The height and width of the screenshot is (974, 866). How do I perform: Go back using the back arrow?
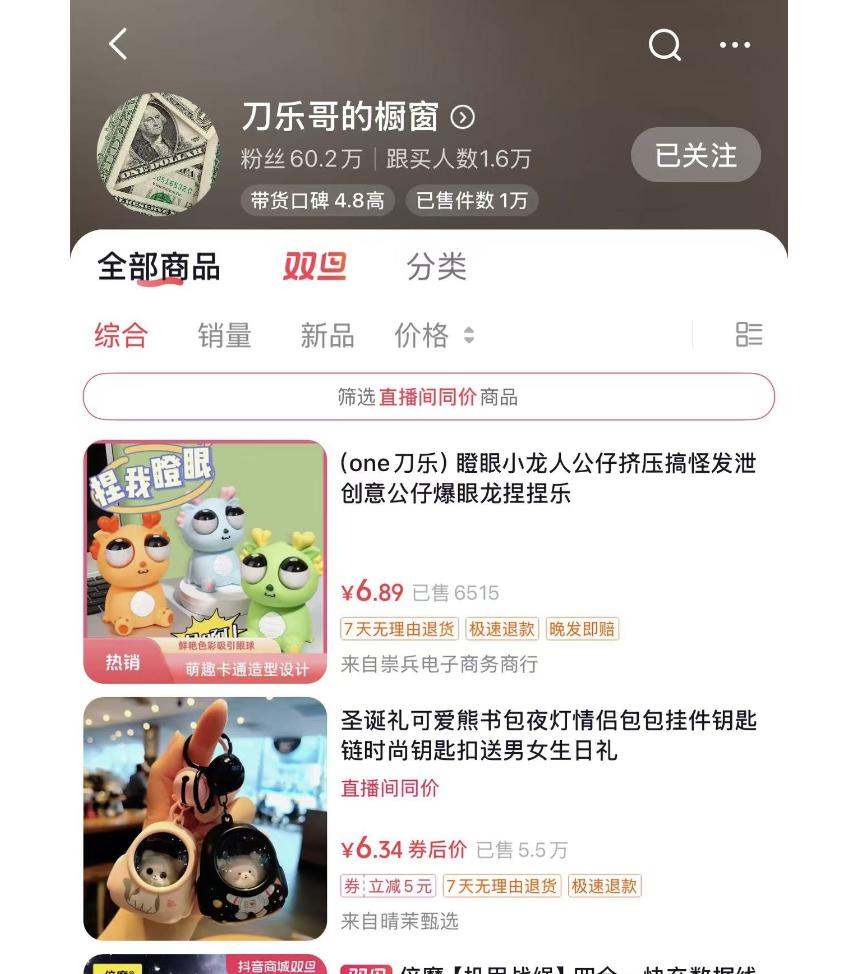click(118, 44)
